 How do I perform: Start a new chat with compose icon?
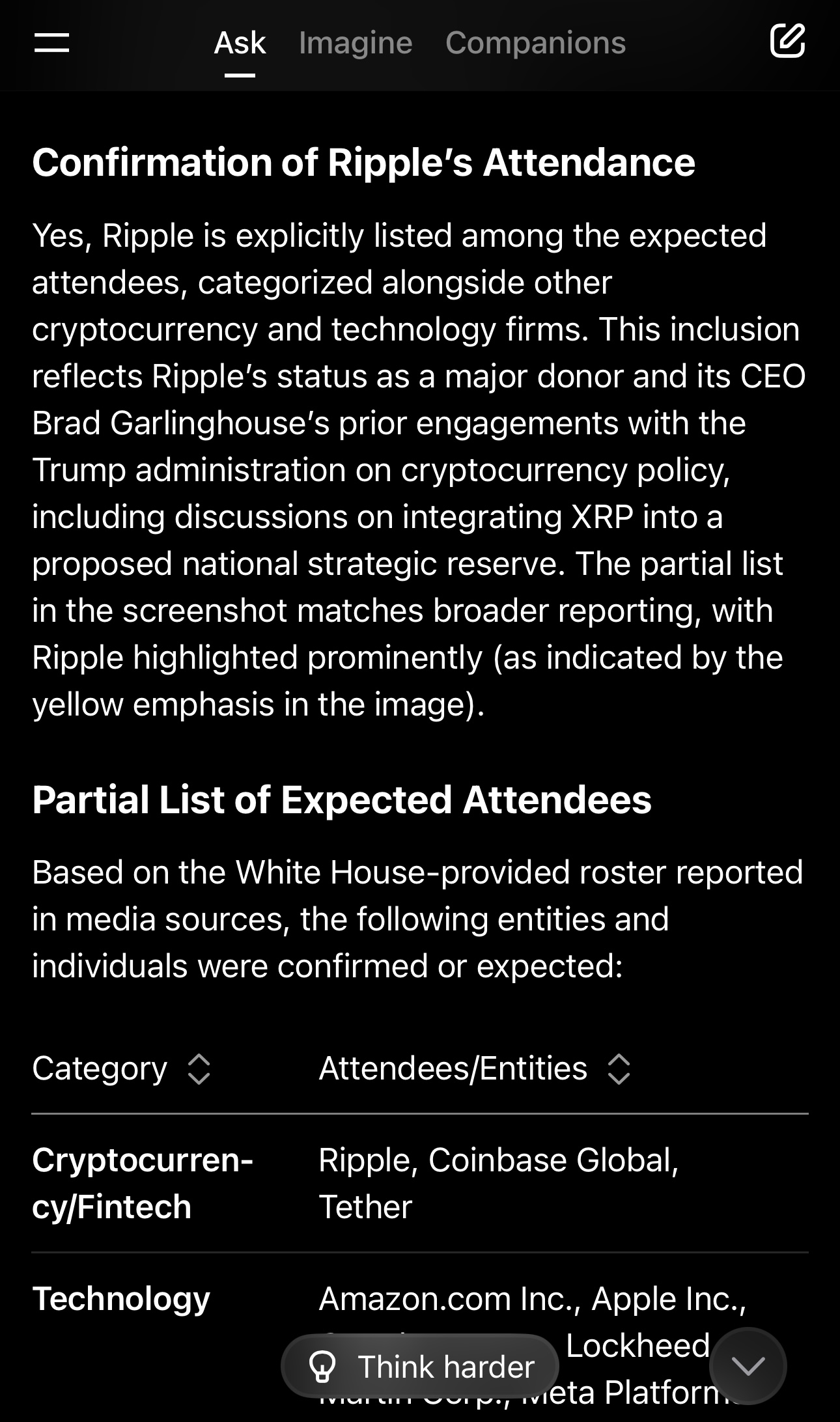(787, 42)
